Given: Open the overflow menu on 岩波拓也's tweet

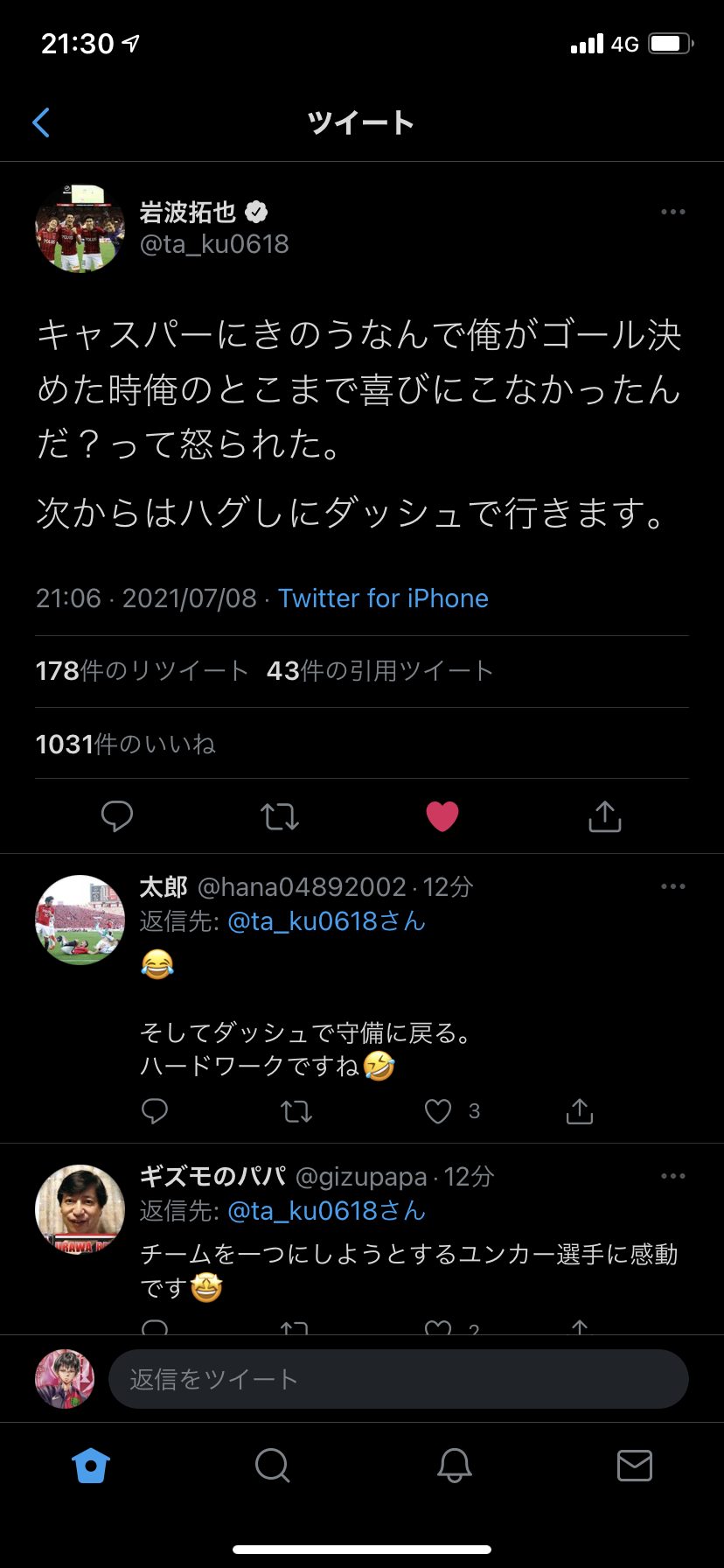Looking at the screenshot, I should coord(672,212).
